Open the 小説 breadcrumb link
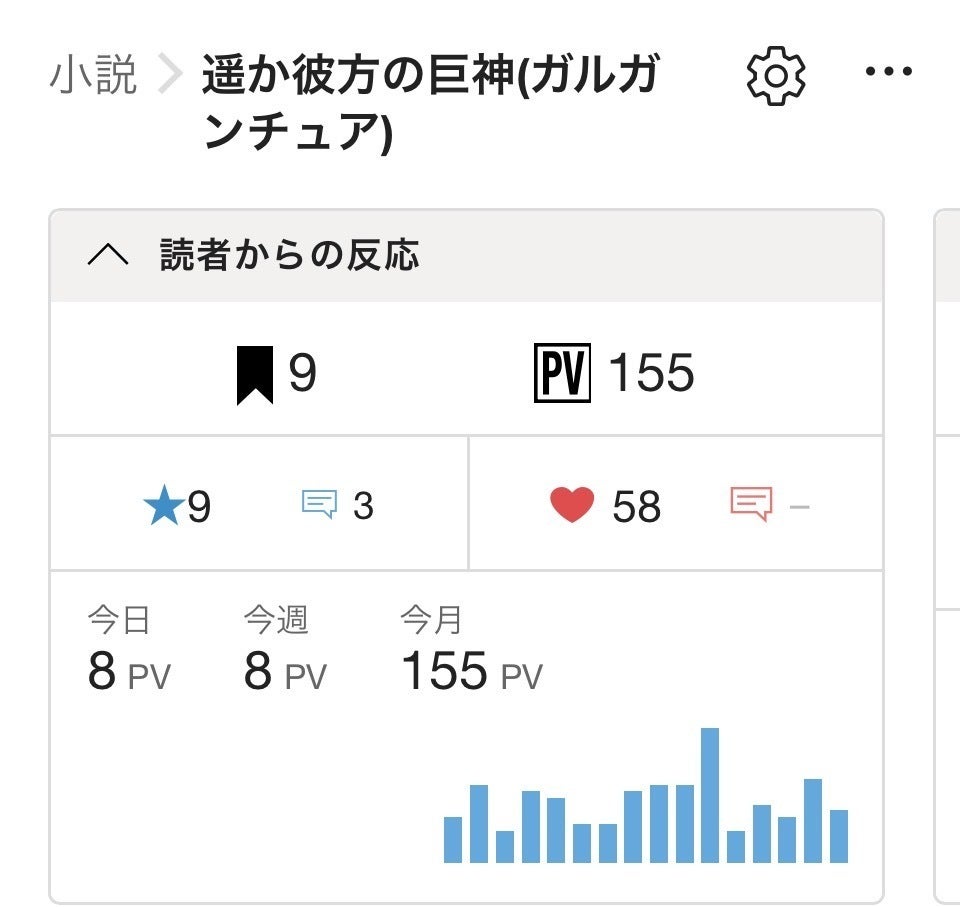Screen dimensions: 960x907 pyautogui.click(x=93, y=75)
